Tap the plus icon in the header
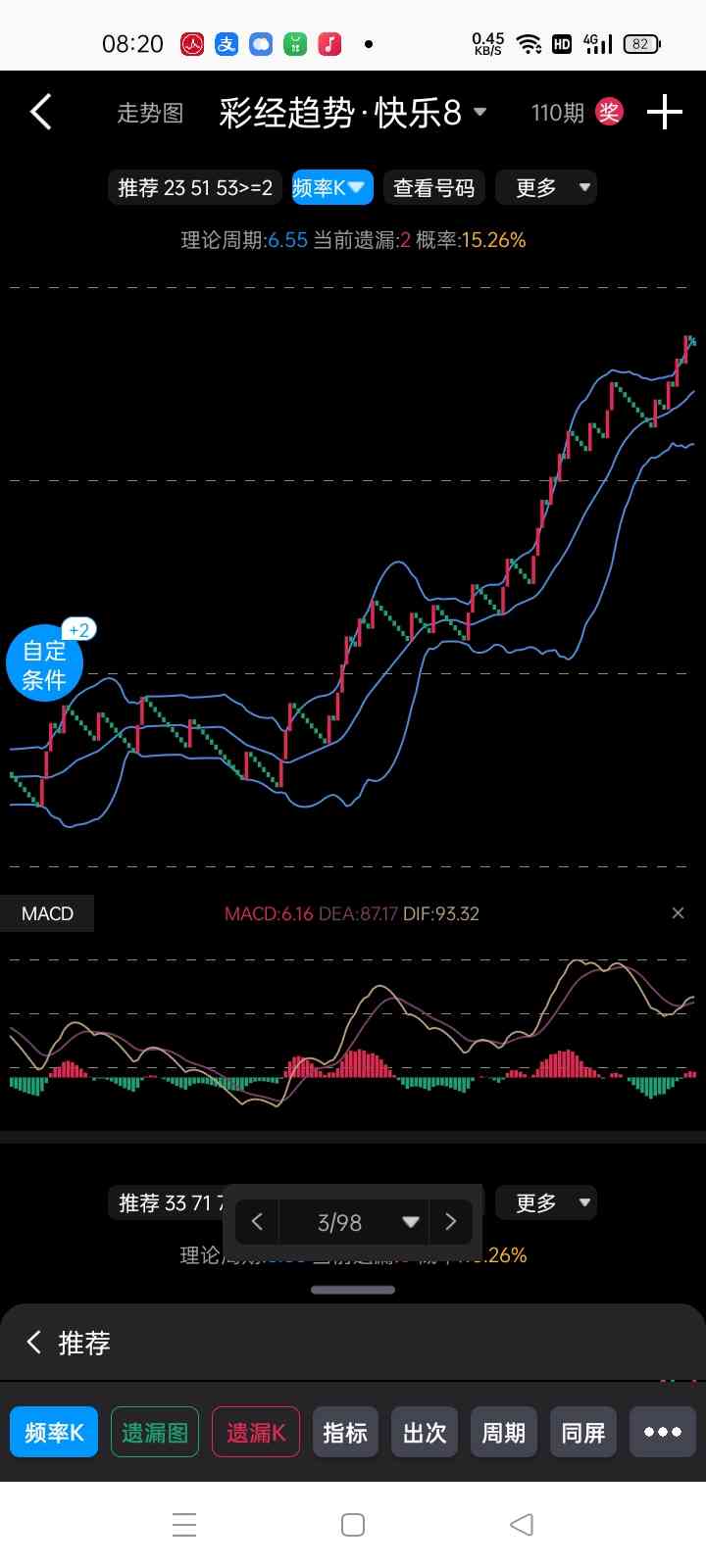 coord(665,112)
